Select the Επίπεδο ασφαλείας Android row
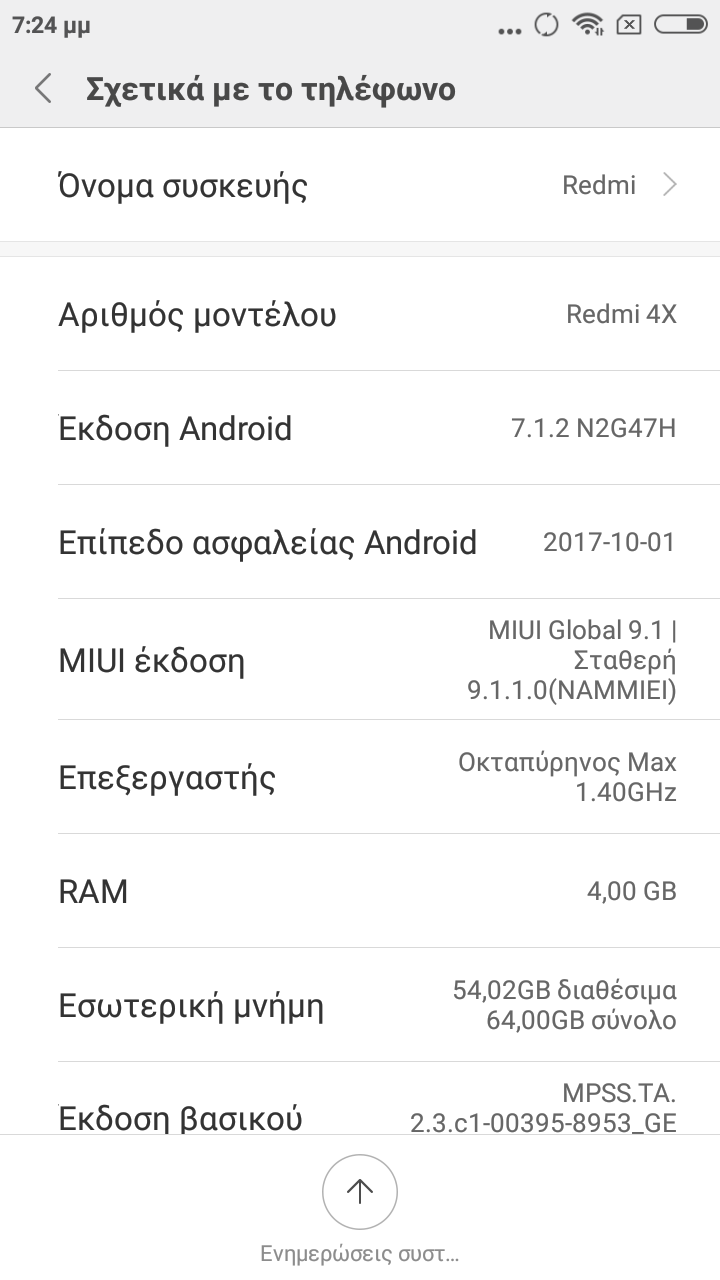Image resolution: width=720 pixels, height=1280 pixels. (360, 543)
